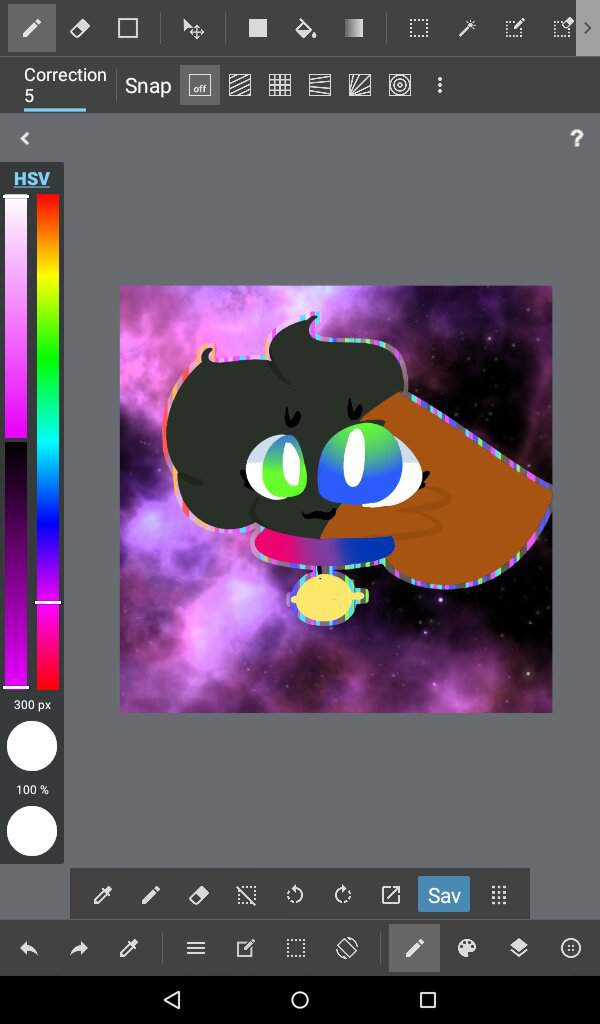Open the hamburger menu
Viewport: 600px width, 1024px height.
coord(196,949)
